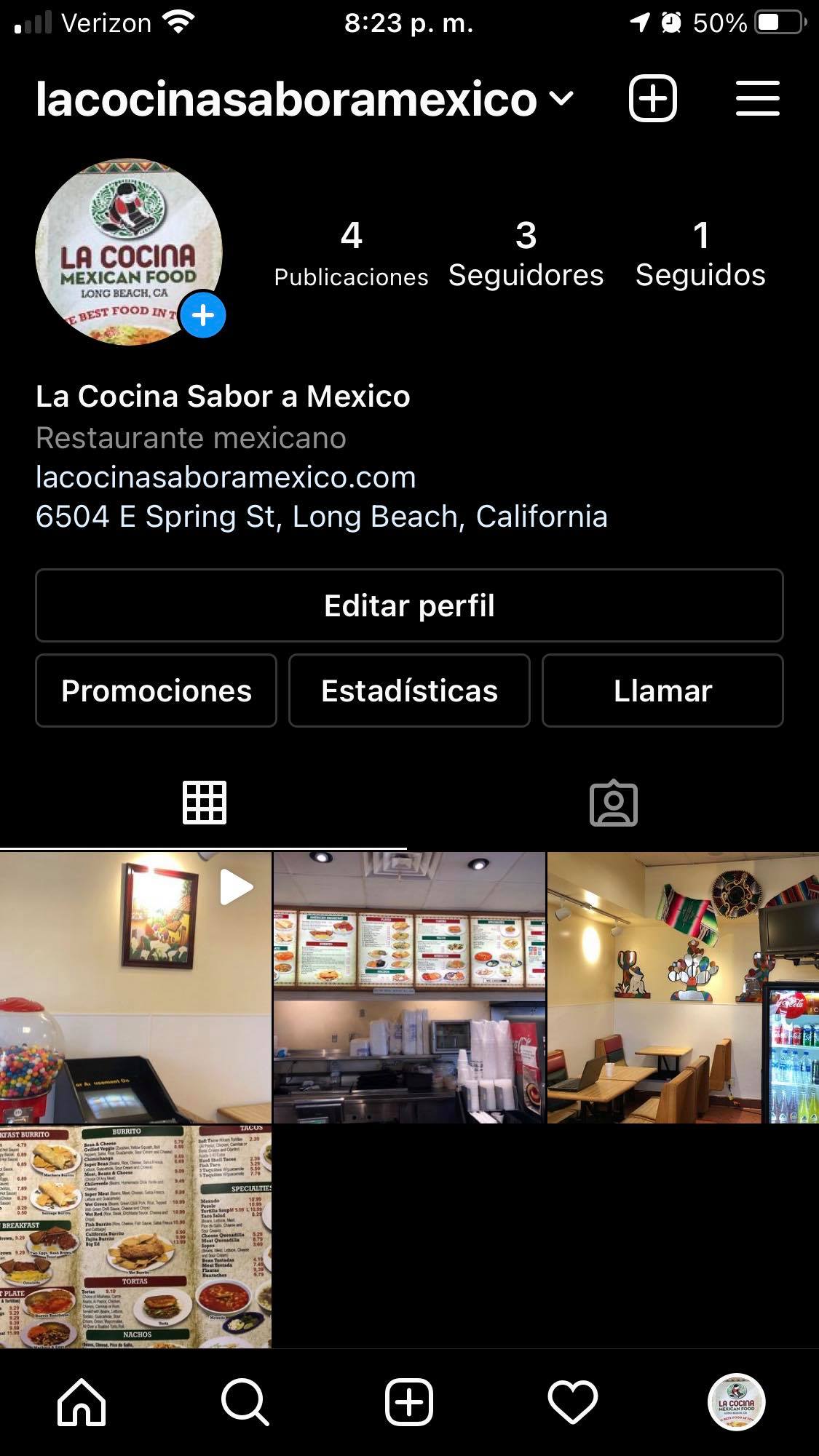Switch to the tagged photos tab
This screenshot has width=819, height=1456.
coord(613,803)
